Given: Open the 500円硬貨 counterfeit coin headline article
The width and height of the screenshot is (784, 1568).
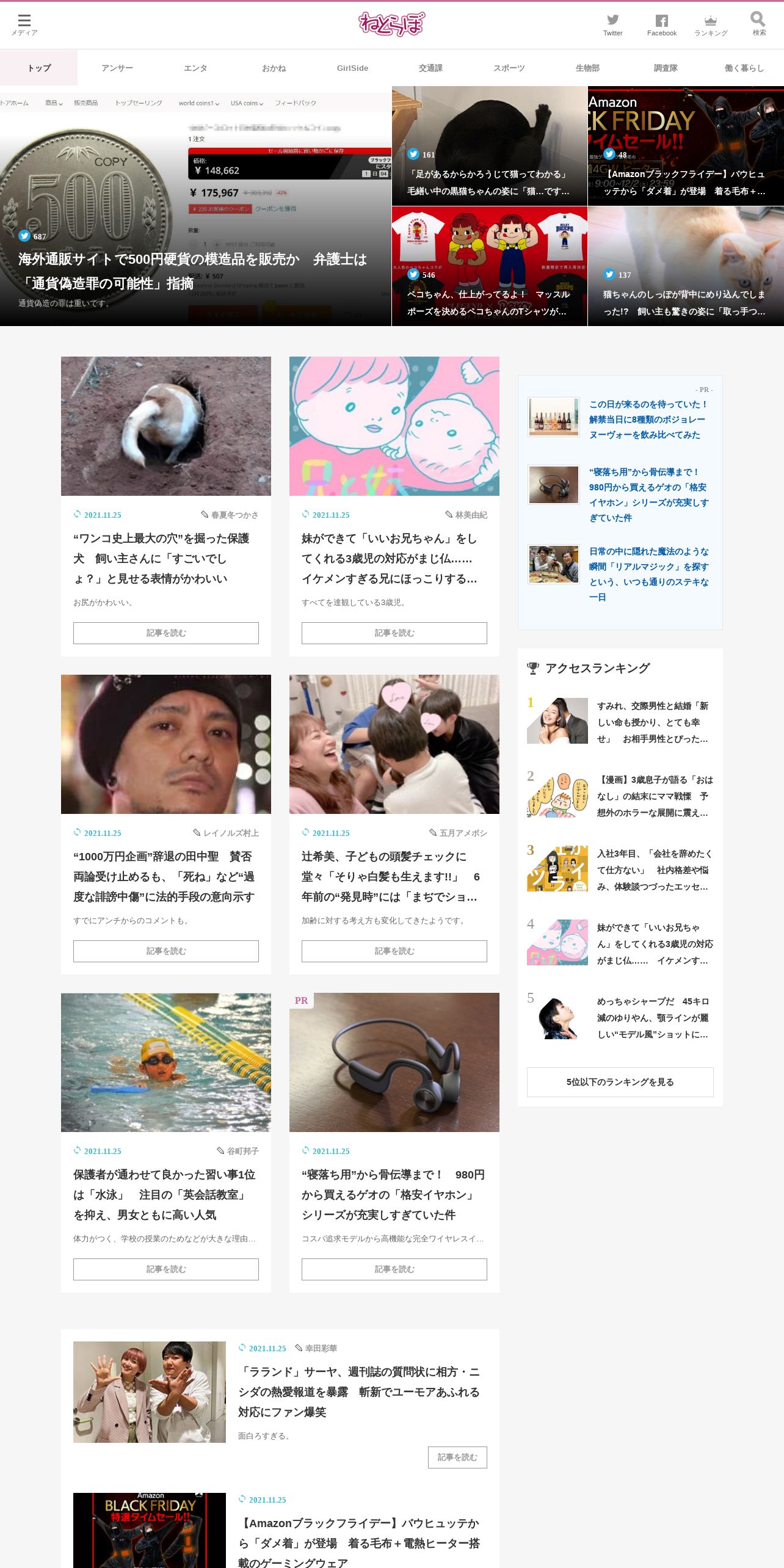Looking at the screenshot, I should click(x=195, y=206).
